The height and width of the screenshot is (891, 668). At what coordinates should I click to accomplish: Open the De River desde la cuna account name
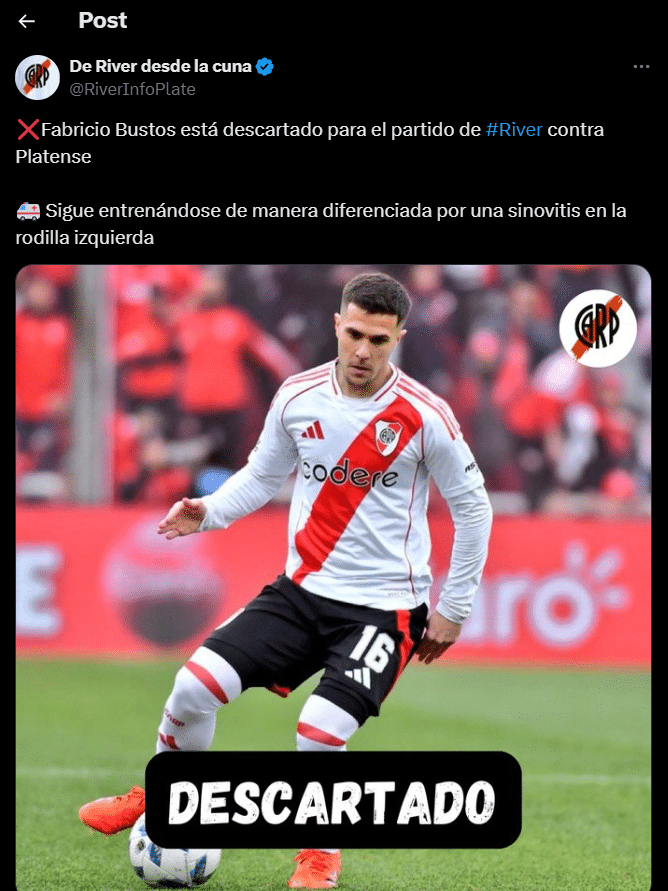pyautogui.click(x=160, y=66)
